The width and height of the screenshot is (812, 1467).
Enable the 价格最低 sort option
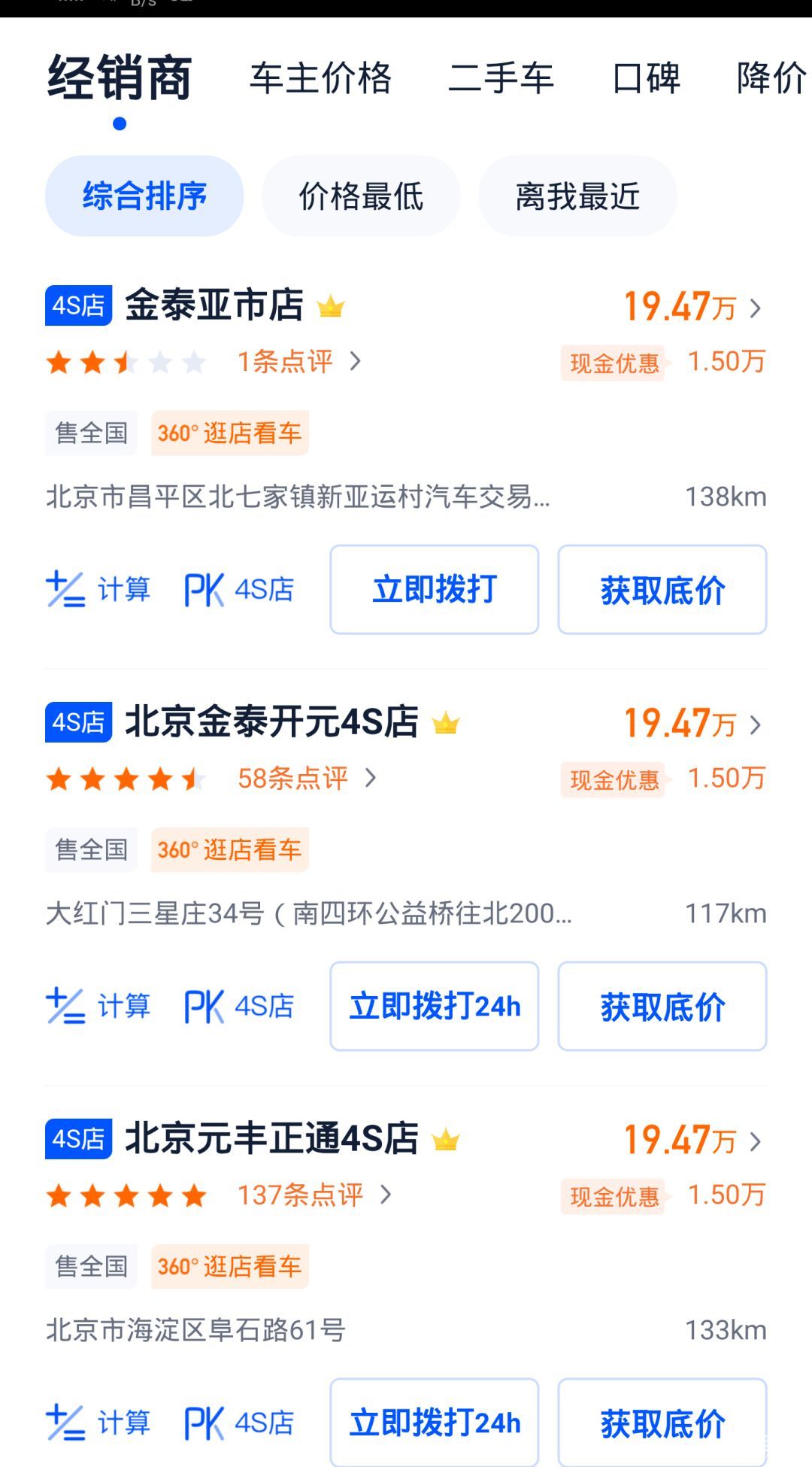361,196
